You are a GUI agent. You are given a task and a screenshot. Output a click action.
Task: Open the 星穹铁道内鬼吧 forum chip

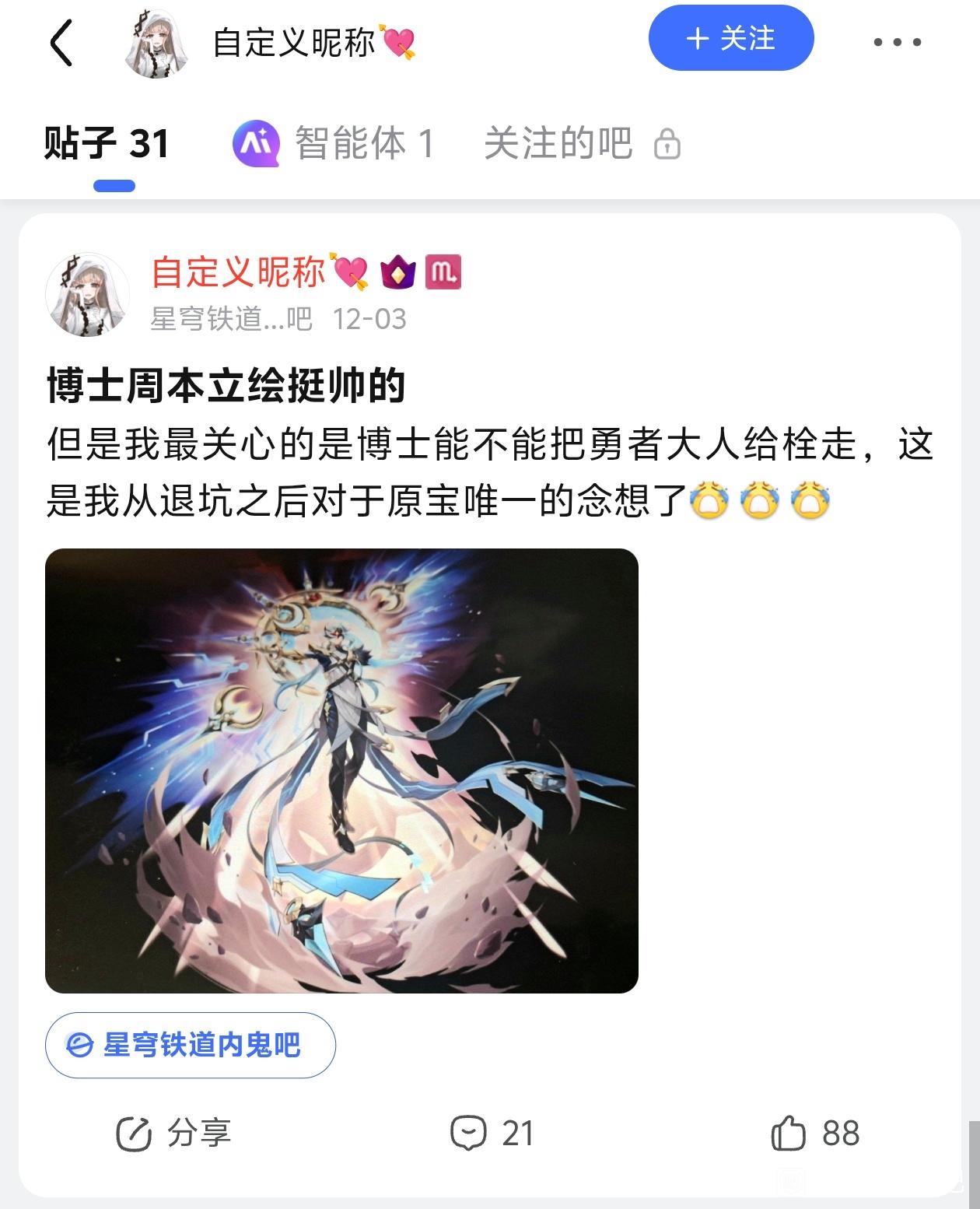(191, 1045)
